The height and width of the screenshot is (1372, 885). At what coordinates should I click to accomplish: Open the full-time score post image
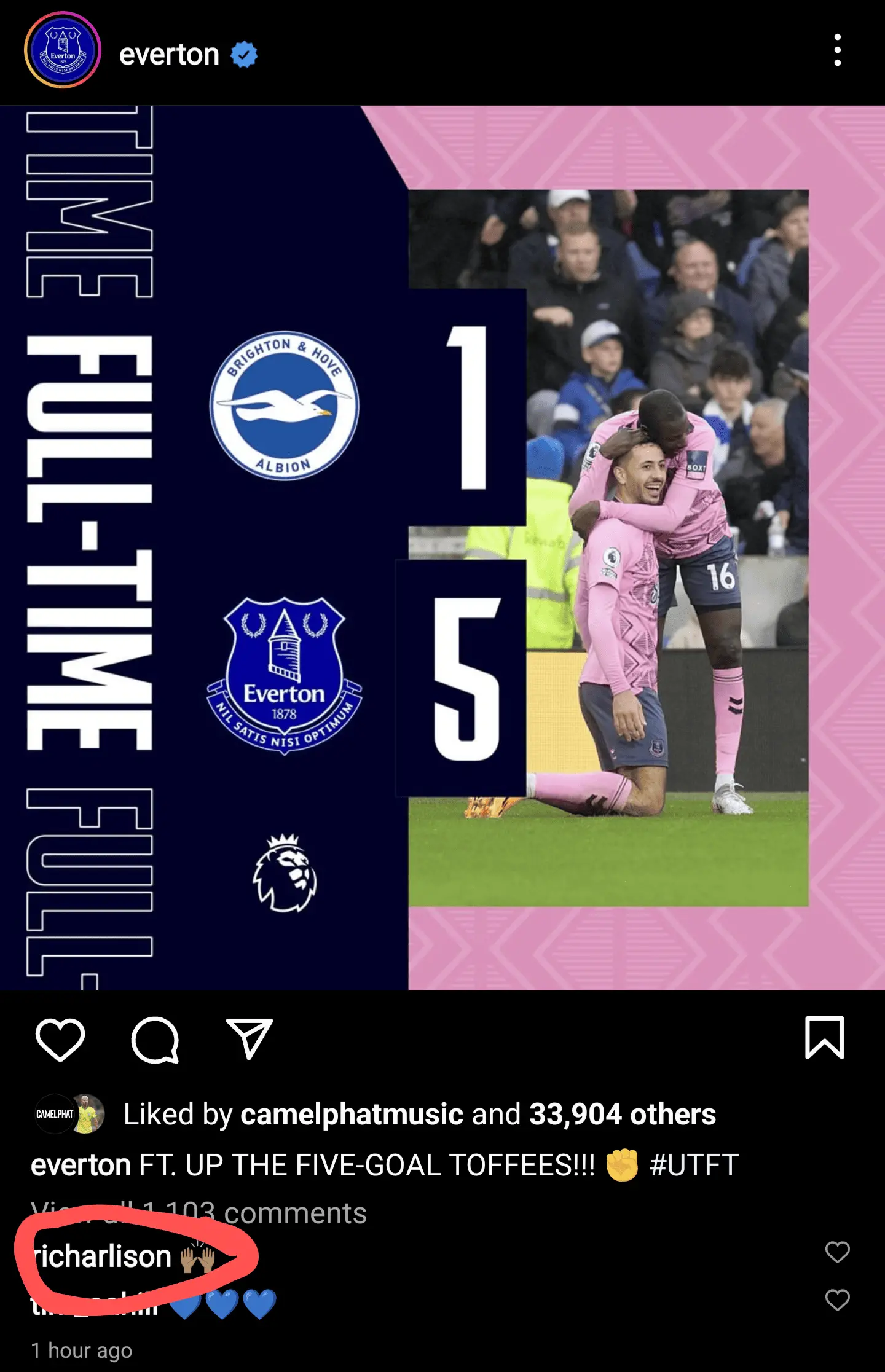tap(442, 547)
